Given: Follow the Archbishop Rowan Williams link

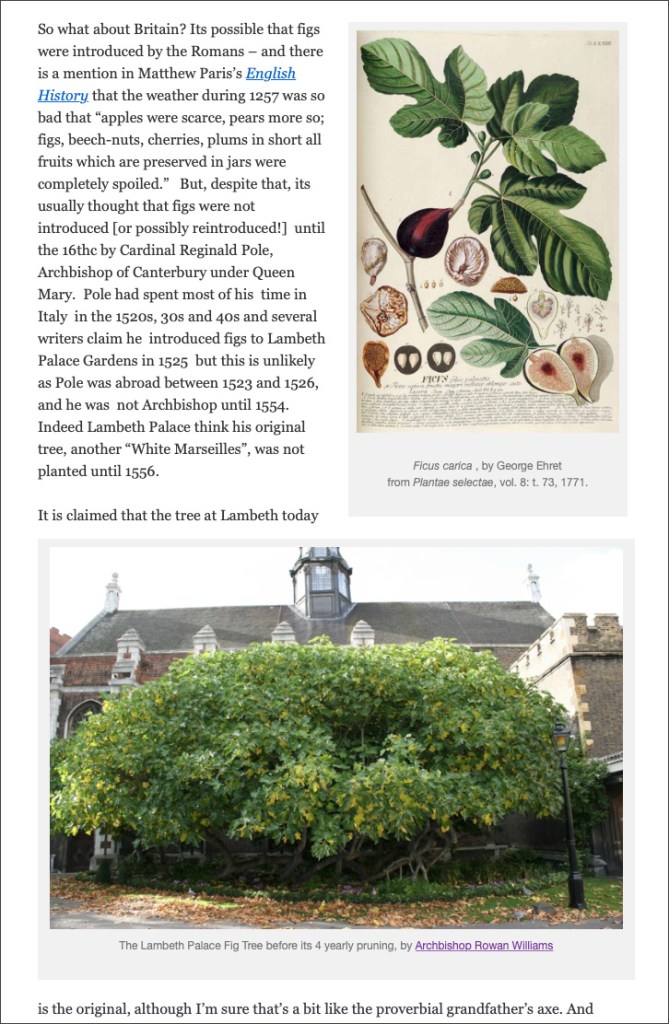Looking at the screenshot, I should (x=483, y=945).
